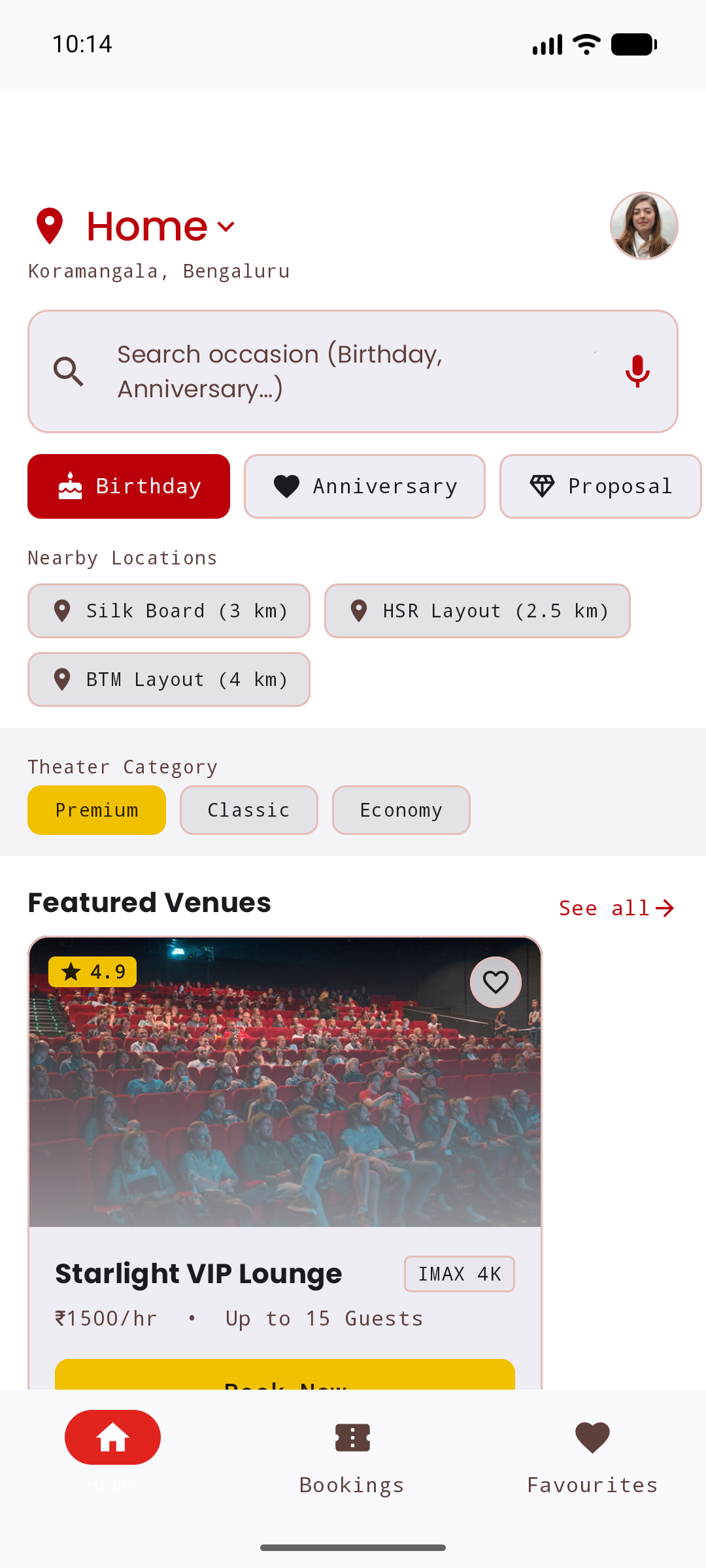The image size is (706, 1568).
Task: Pick the Proposal occasion chip
Action: [x=600, y=486]
